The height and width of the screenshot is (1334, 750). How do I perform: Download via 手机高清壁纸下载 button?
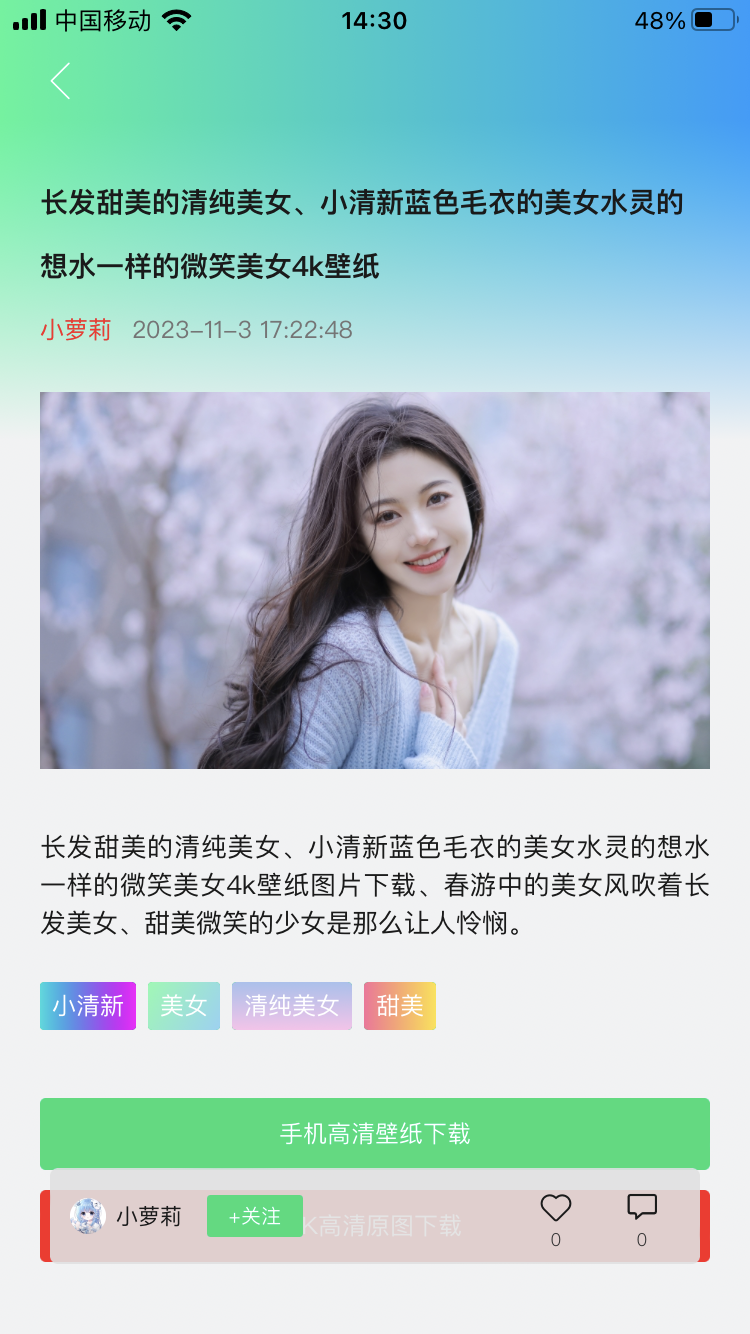pos(375,1134)
